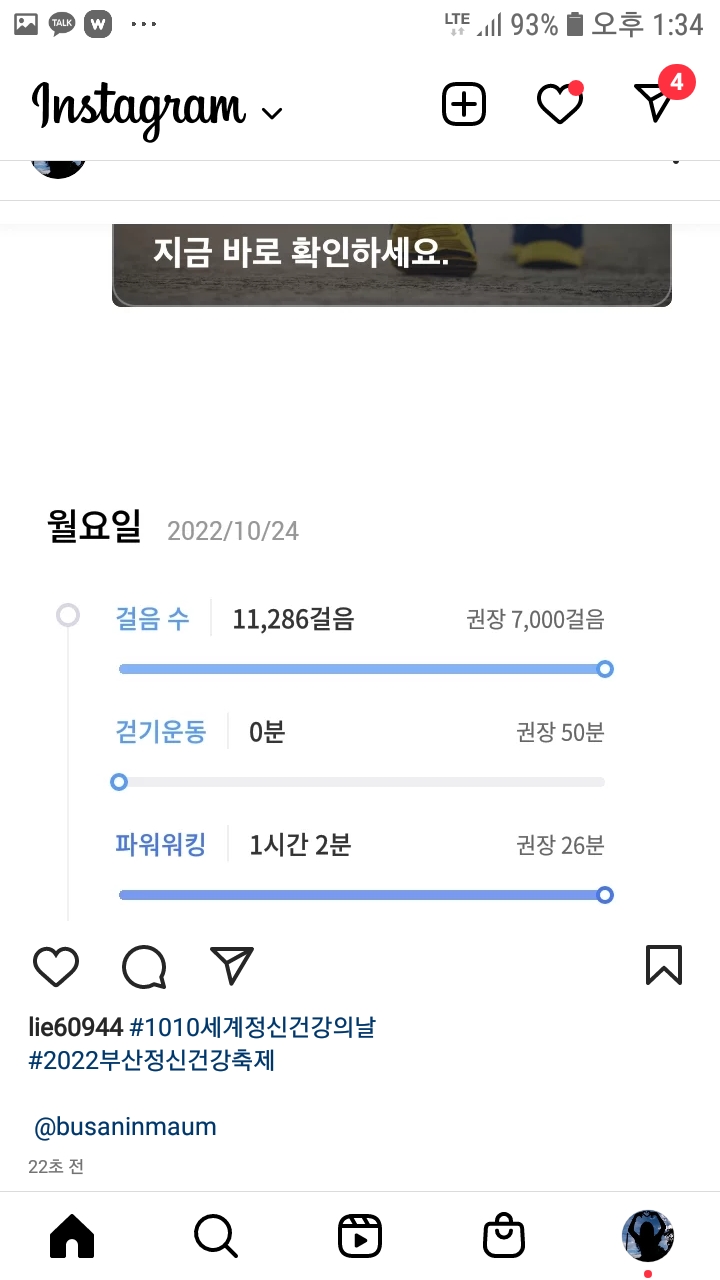Open hashtag #1010세계정신건강의날
Image resolution: width=720 pixels, height=1280 pixels.
253,1027
